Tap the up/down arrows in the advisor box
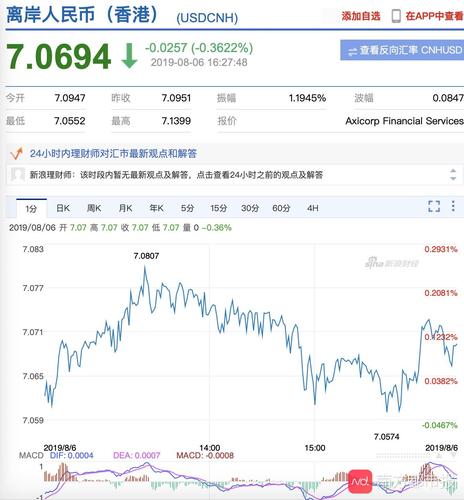464x500 pixels. pos(453,174)
